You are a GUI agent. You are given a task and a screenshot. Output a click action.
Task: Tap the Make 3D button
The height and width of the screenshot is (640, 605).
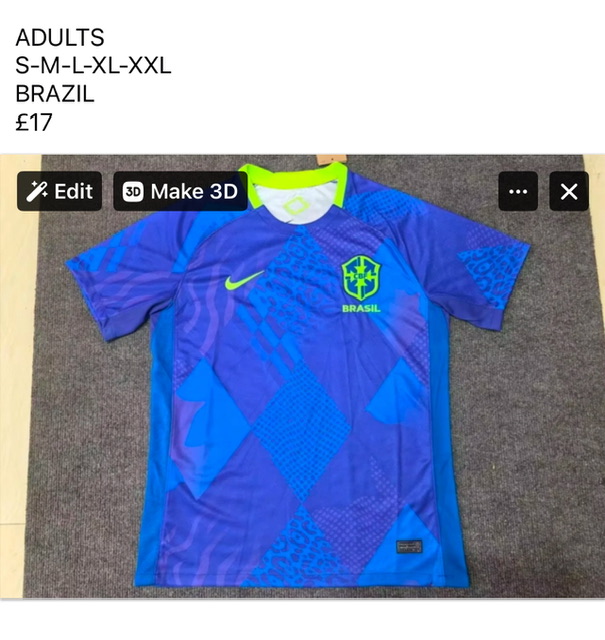pos(180,191)
